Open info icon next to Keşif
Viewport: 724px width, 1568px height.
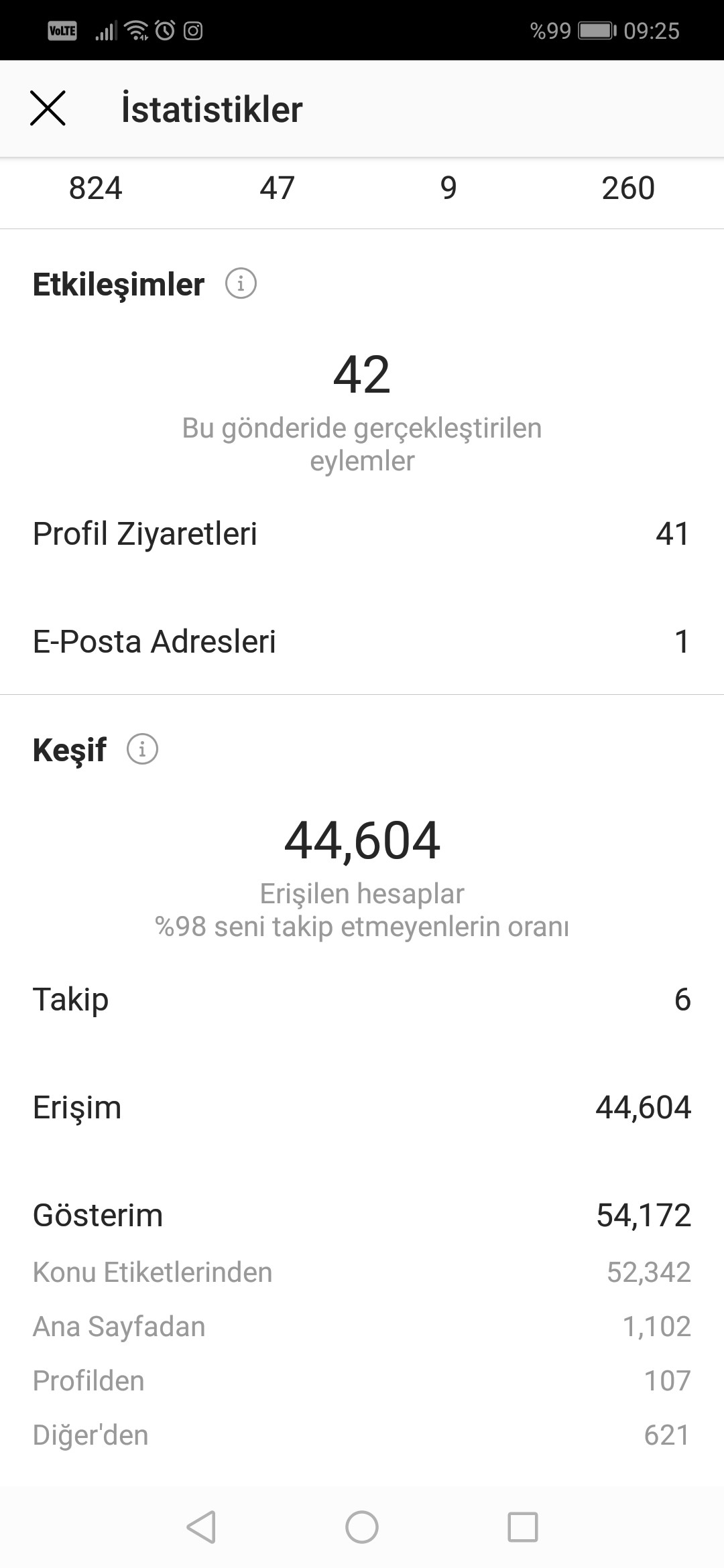(142, 748)
